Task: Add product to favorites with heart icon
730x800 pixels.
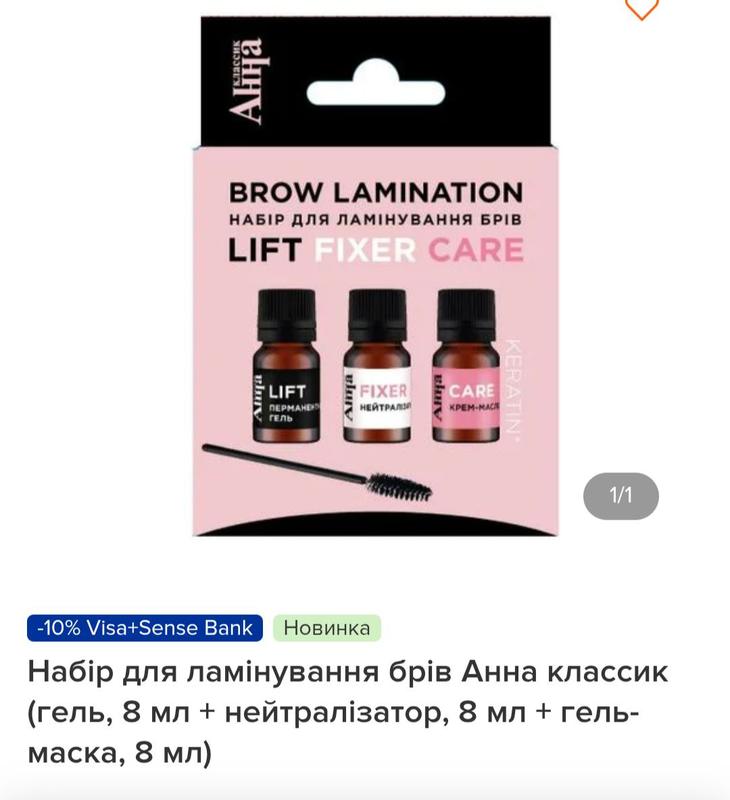Action: 641,8
